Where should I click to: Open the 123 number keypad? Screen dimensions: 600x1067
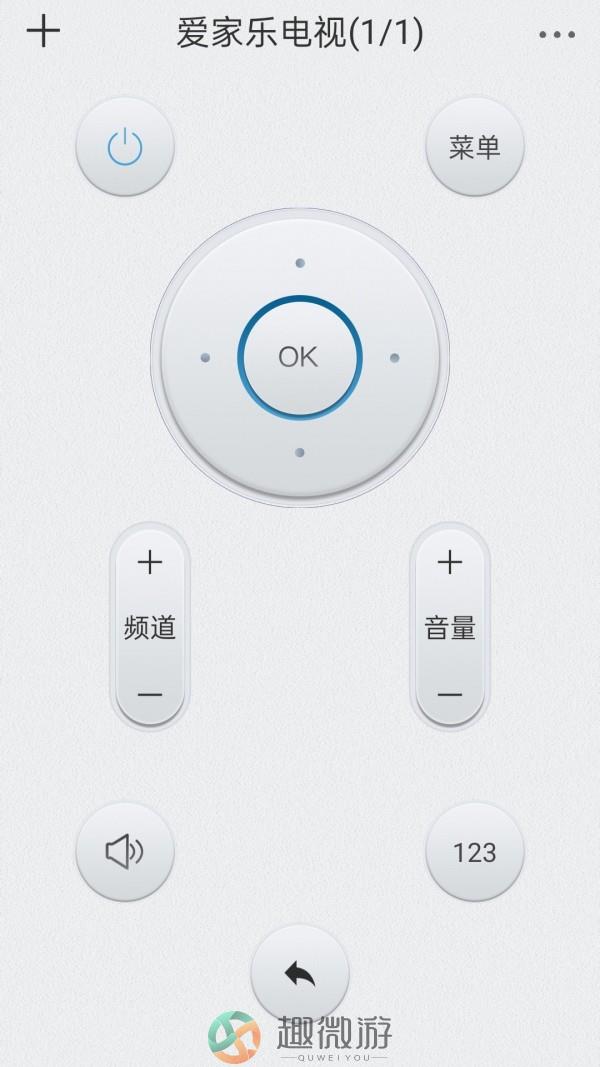(x=475, y=852)
